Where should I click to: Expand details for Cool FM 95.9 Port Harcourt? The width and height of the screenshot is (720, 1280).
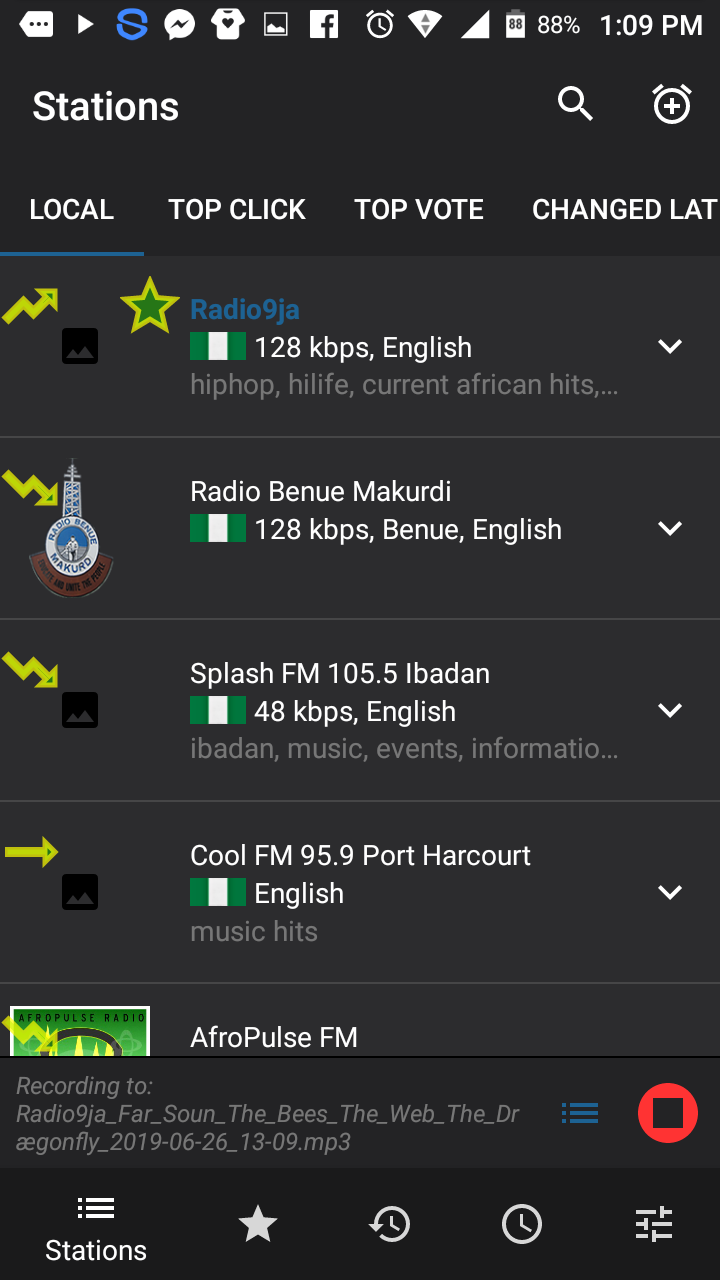(670, 891)
